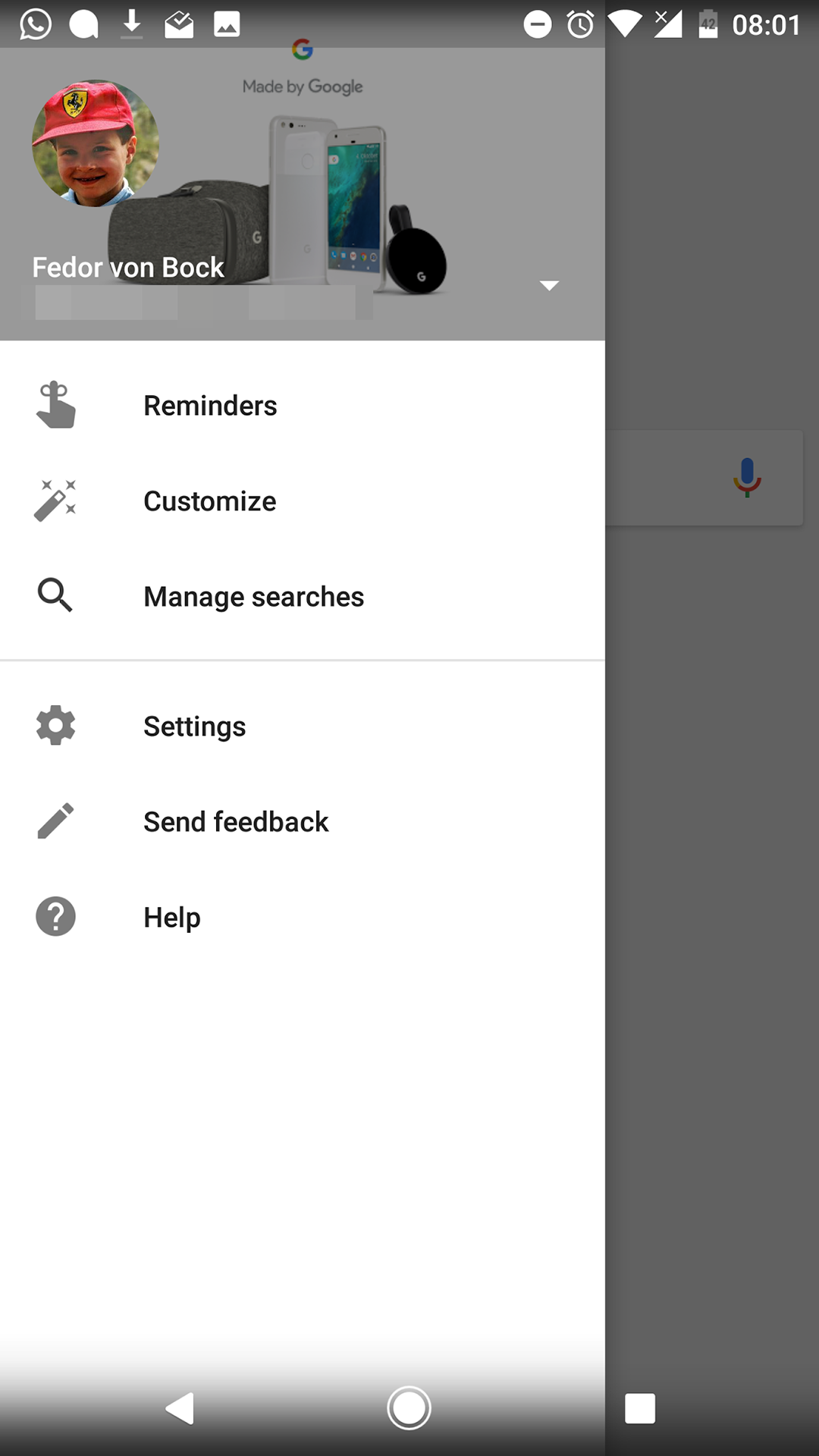Select Manage searches
This screenshot has width=819, height=1456.
[303, 597]
